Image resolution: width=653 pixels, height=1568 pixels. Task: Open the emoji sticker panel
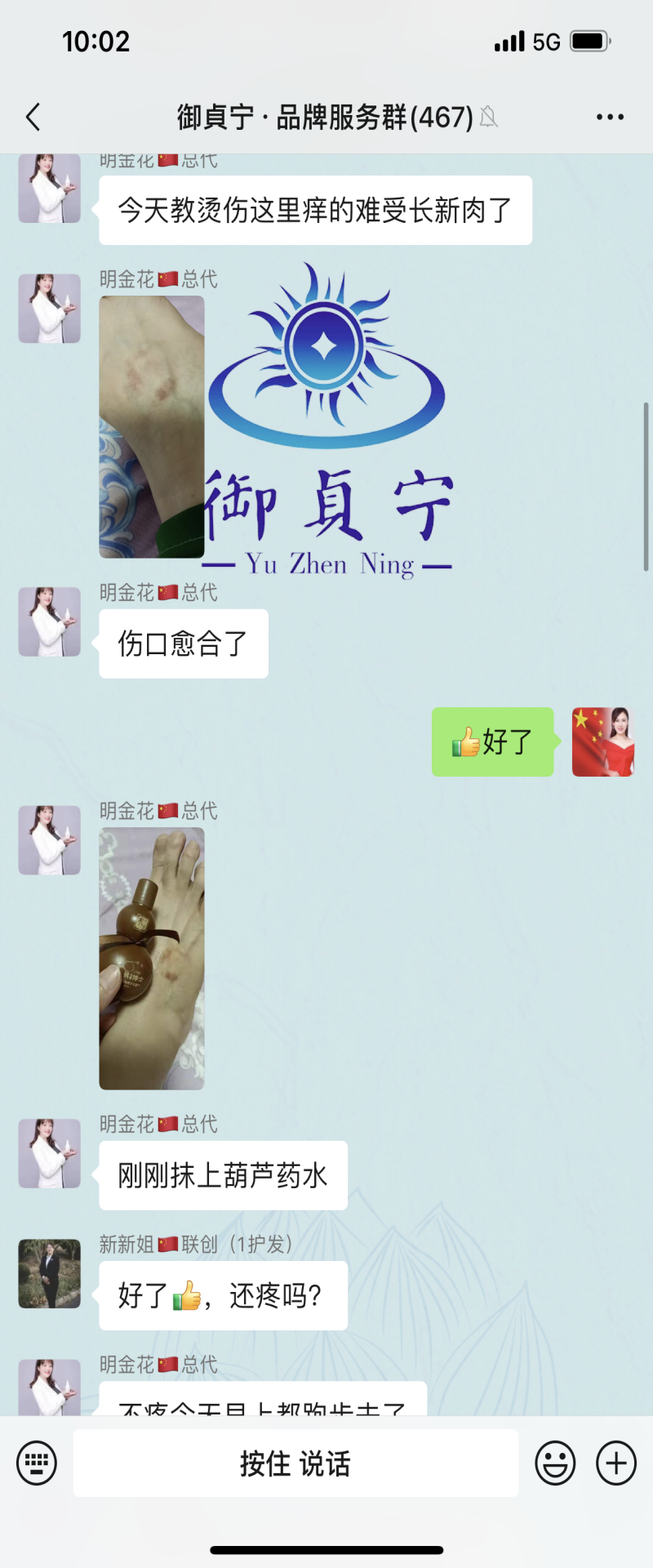(x=555, y=1463)
